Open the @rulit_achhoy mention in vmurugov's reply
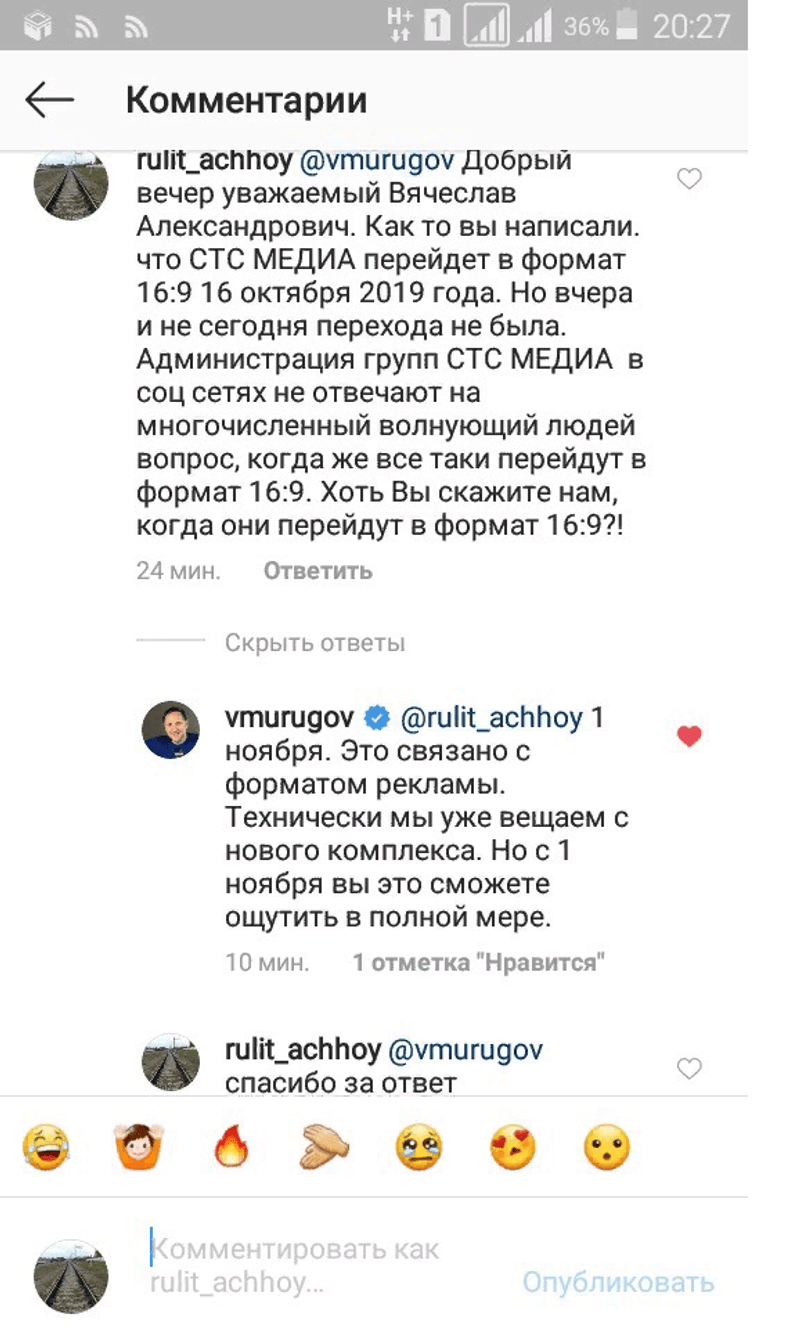Screen dimensions: 800x1329 pos(492,718)
